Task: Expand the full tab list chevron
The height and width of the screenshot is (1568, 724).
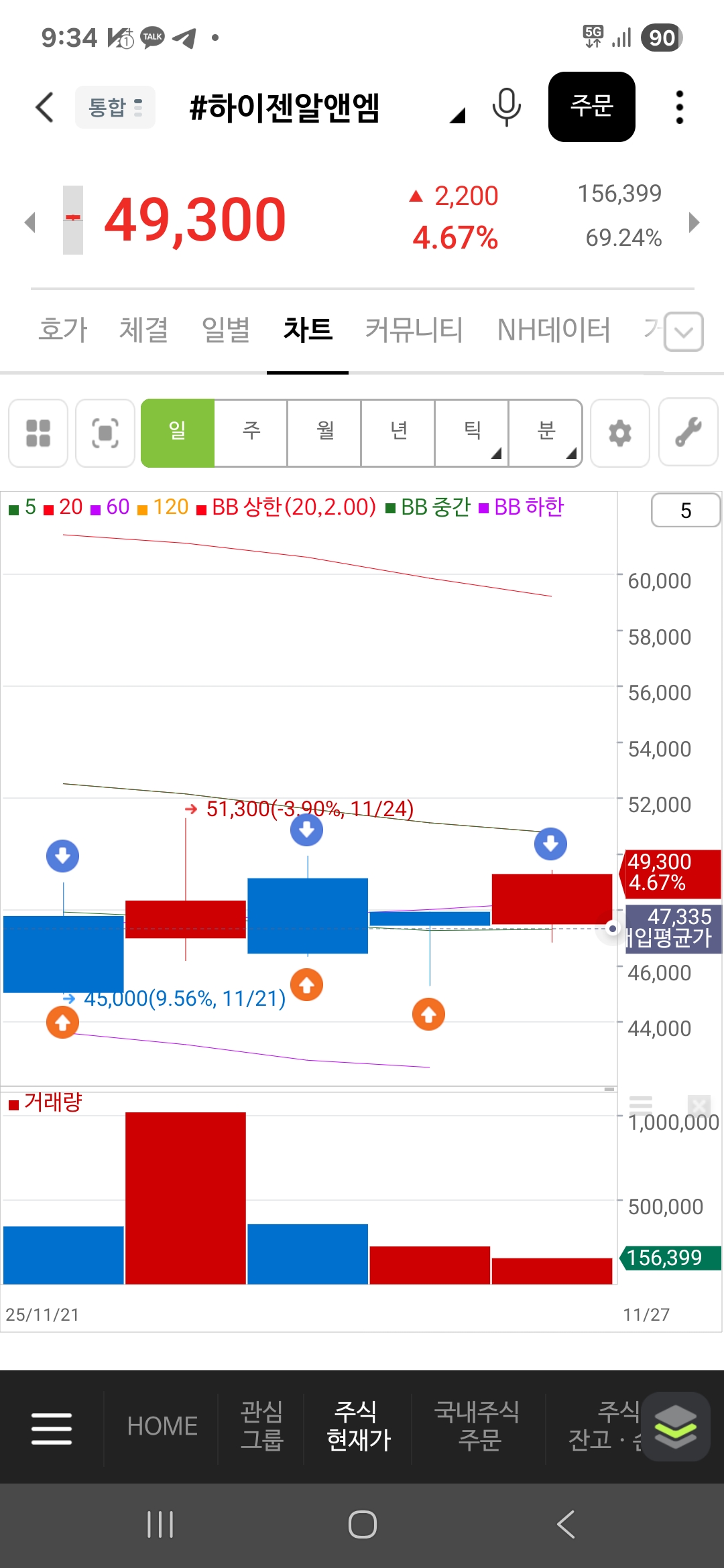Action: (684, 332)
